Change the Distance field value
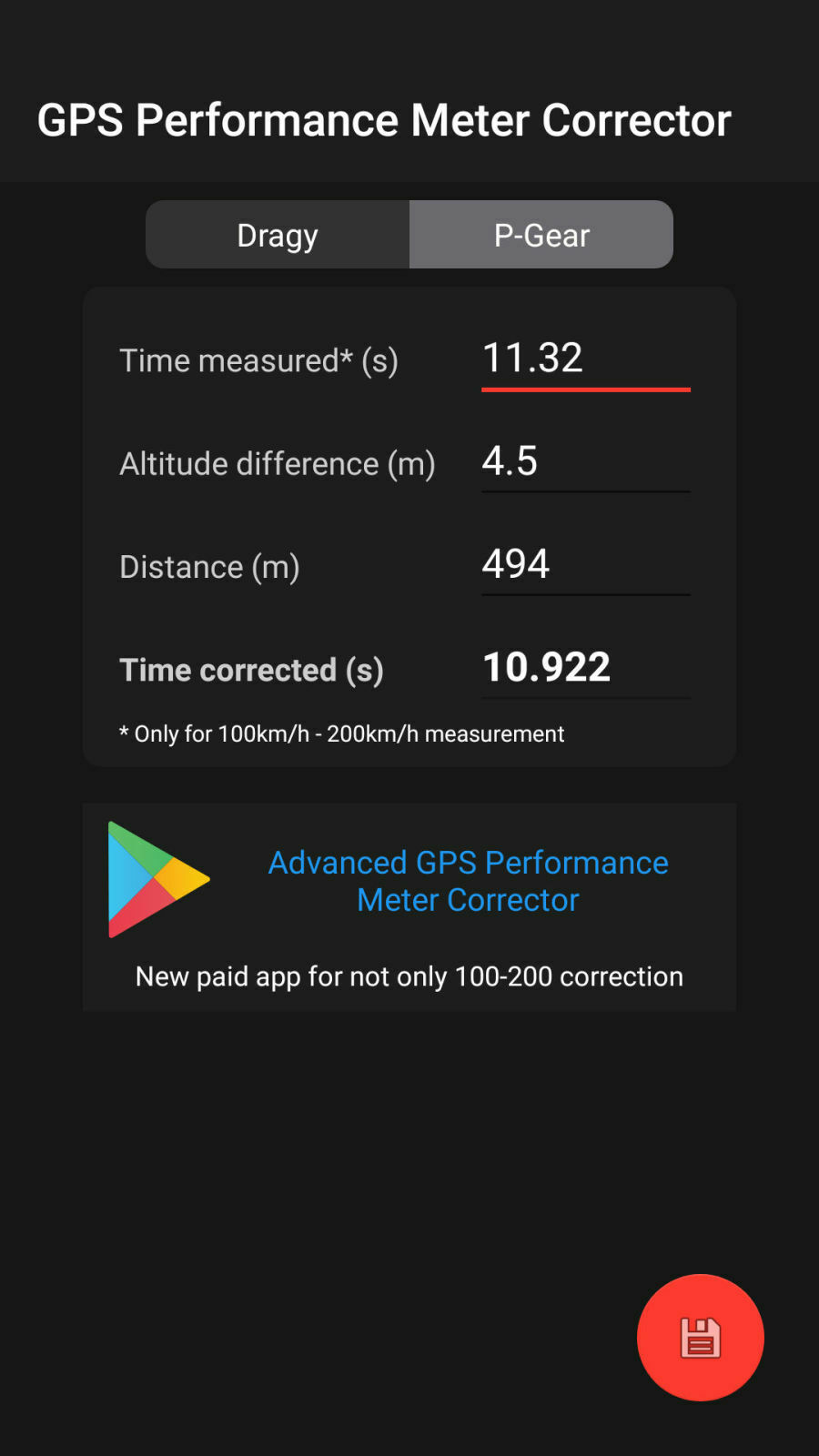 pos(585,564)
